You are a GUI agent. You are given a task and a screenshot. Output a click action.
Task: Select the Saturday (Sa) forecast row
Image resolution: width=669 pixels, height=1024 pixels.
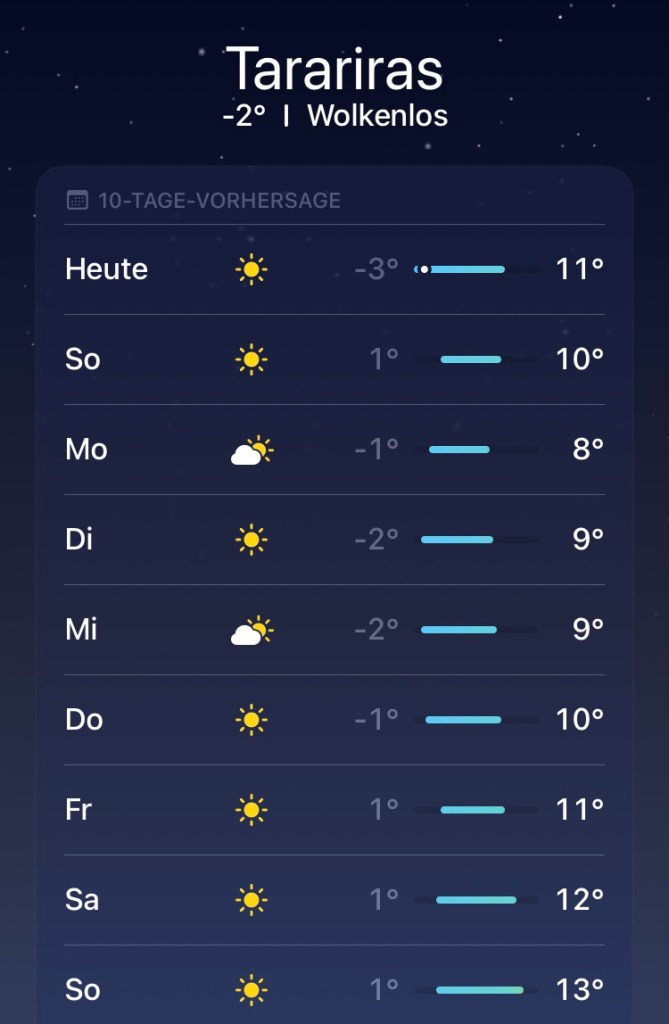click(x=334, y=899)
